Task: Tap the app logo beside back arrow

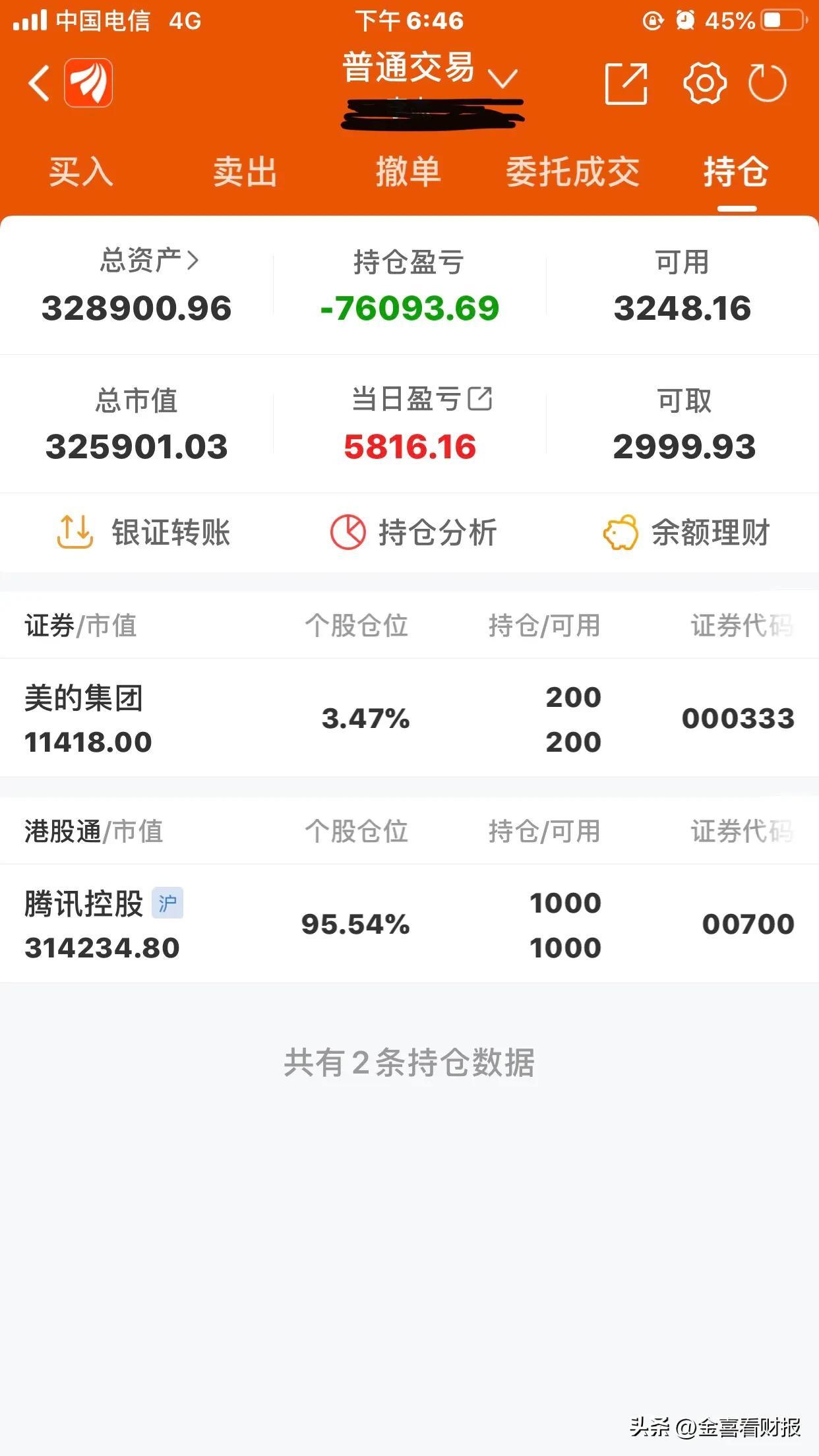Action: [x=88, y=83]
